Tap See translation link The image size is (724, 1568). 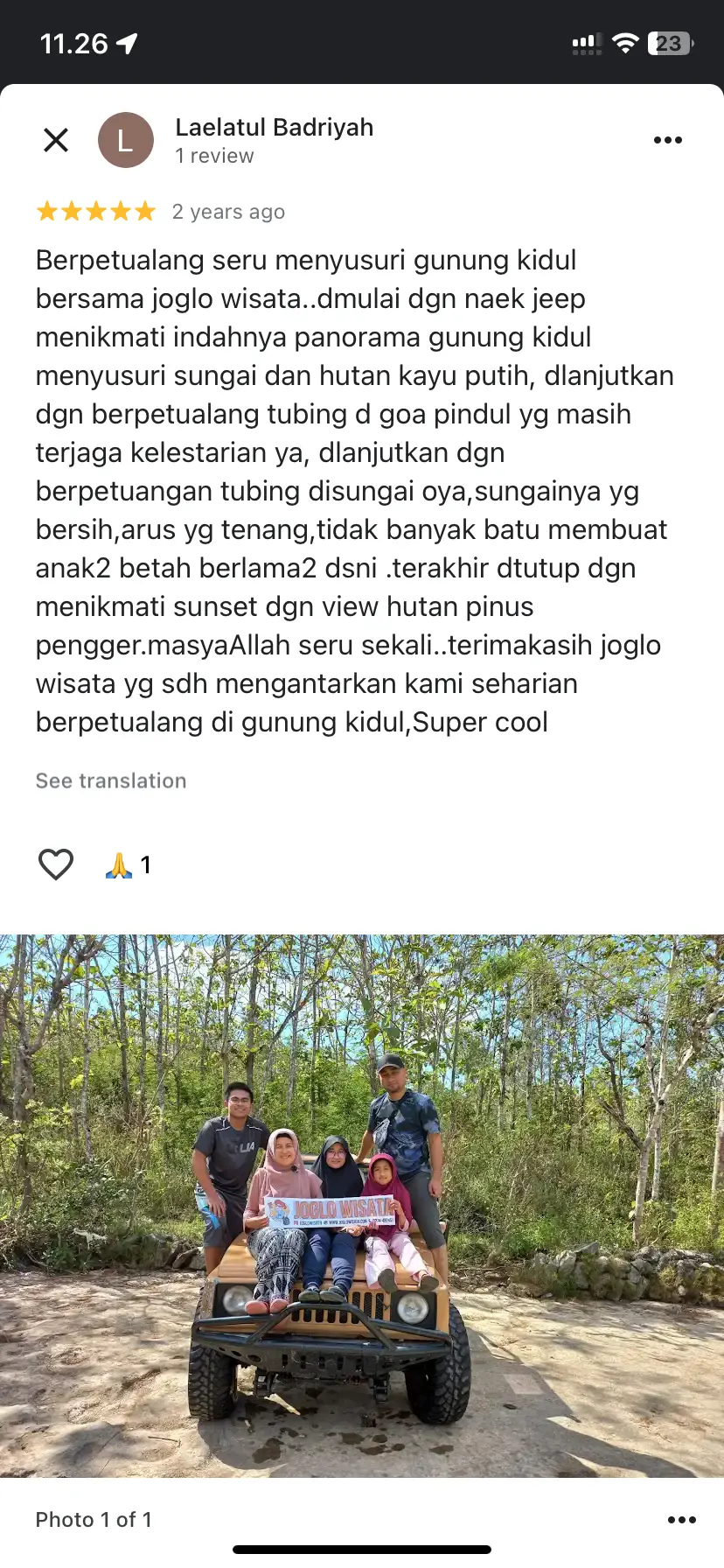111,780
